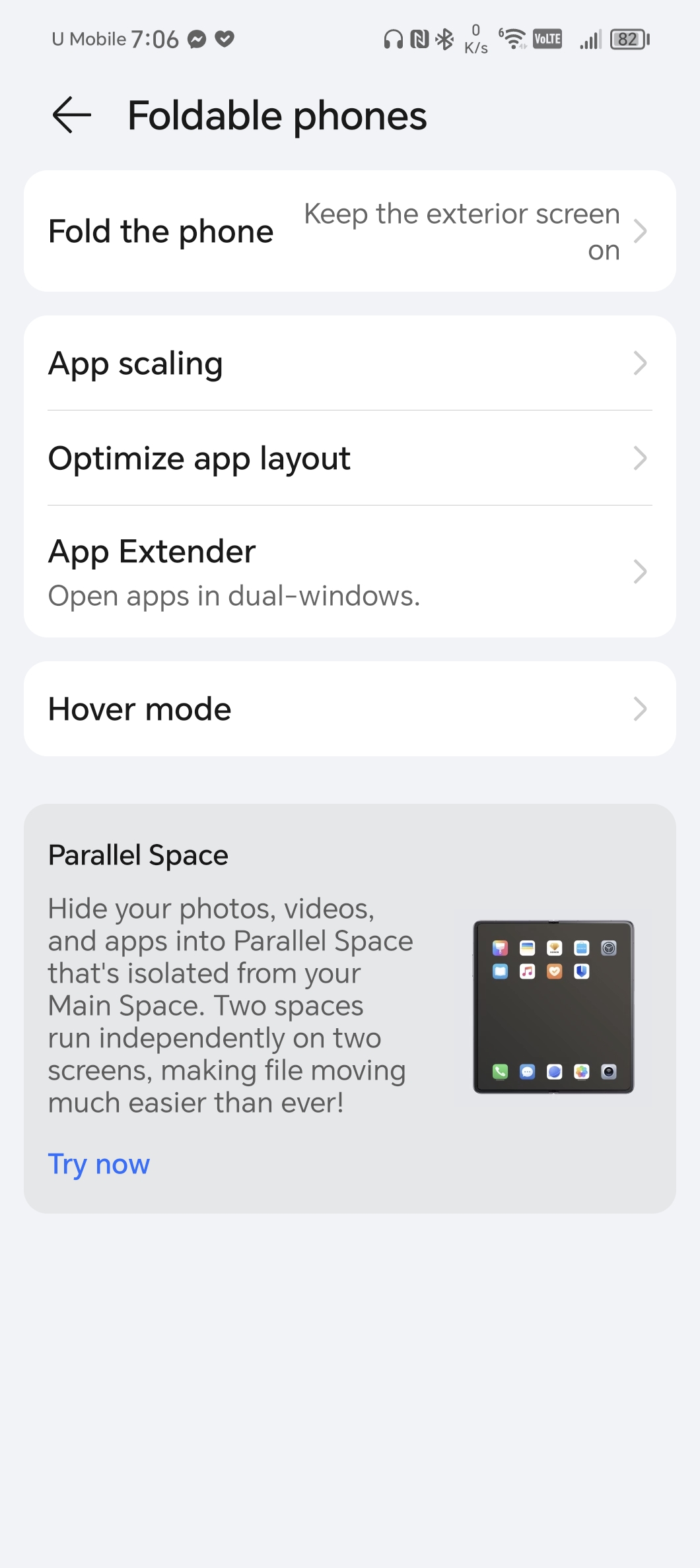Open App Extender dual-windows settings
700x1568 pixels.
(349, 572)
